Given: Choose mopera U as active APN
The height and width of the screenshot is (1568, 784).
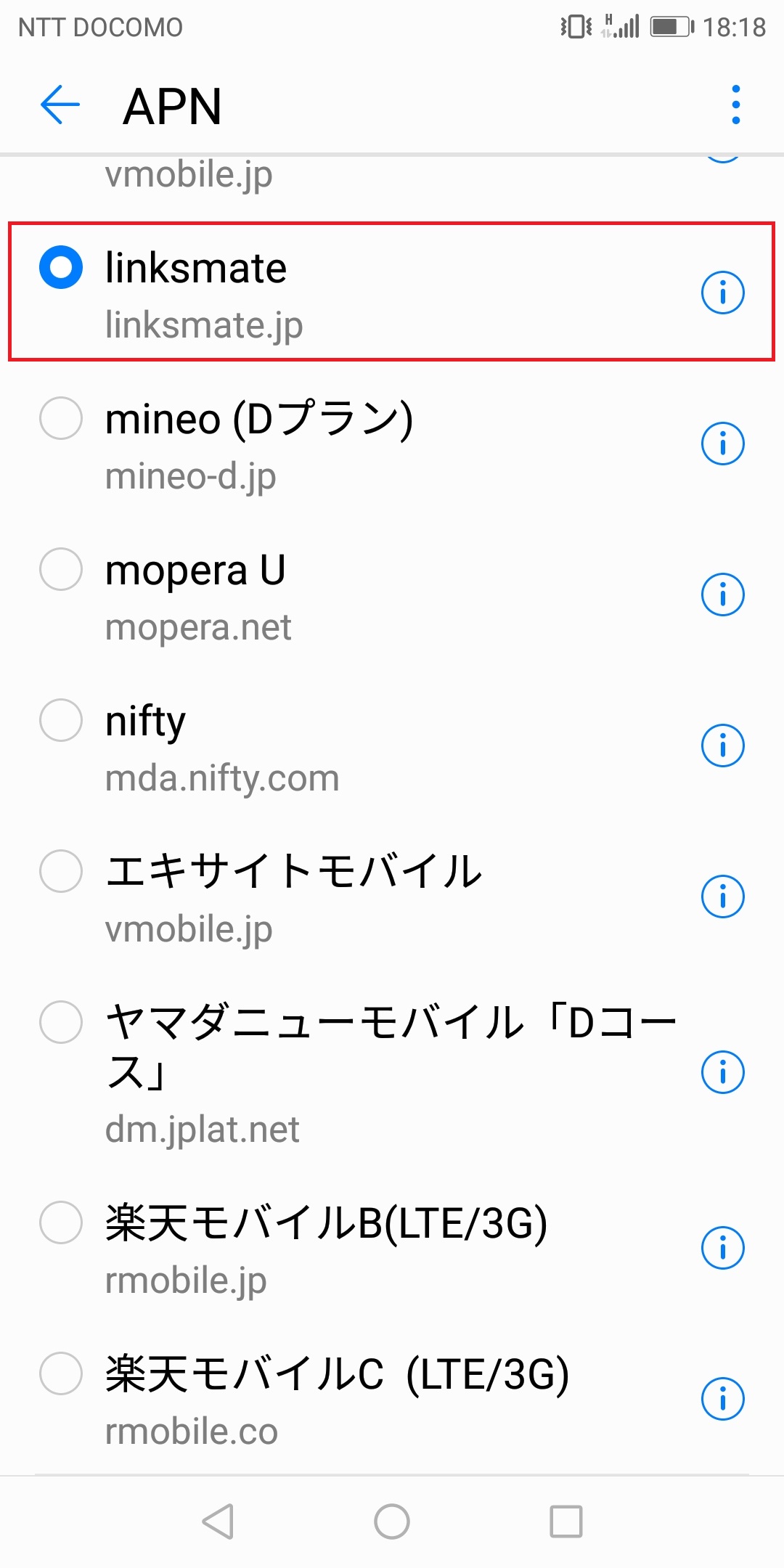Looking at the screenshot, I should coord(61,571).
